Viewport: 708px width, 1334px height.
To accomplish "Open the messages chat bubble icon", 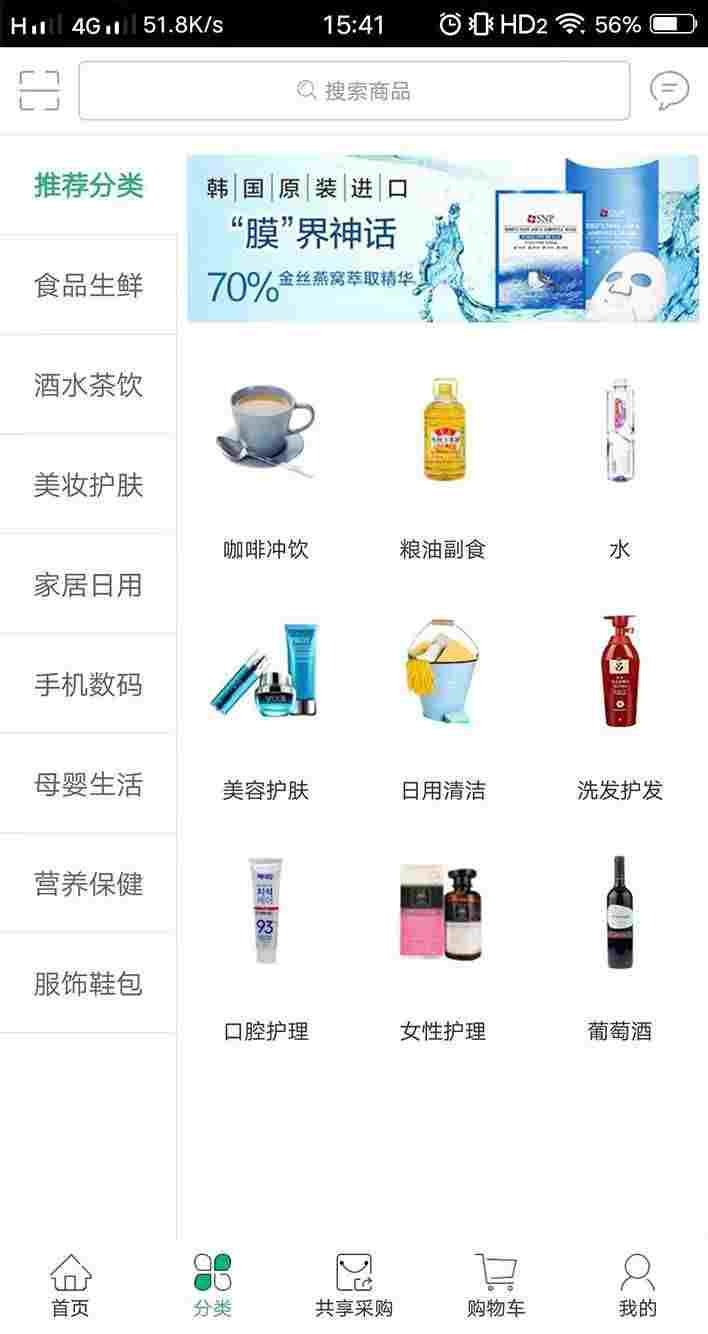I will point(669,91).
